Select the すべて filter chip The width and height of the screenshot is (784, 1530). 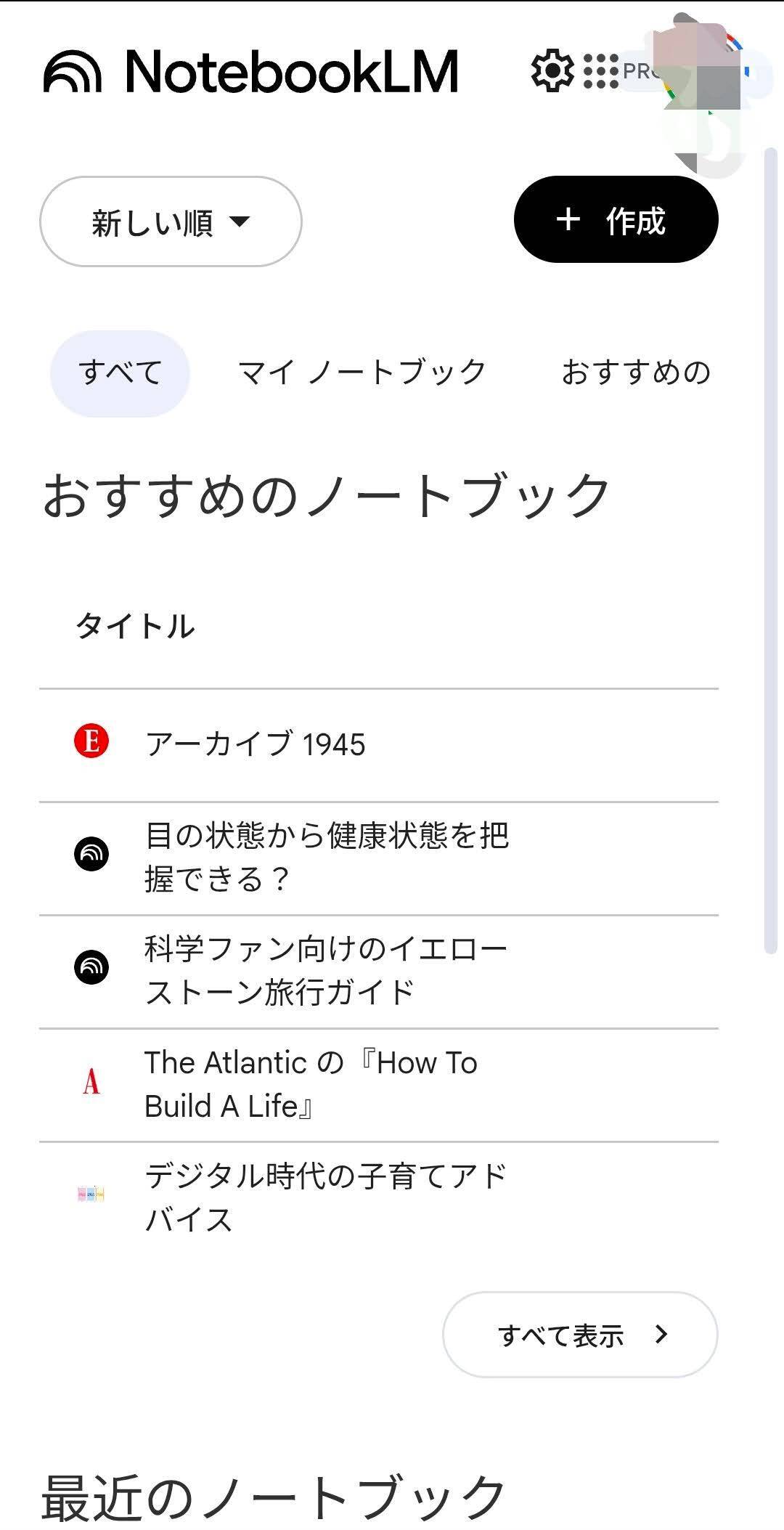[120, 372]
